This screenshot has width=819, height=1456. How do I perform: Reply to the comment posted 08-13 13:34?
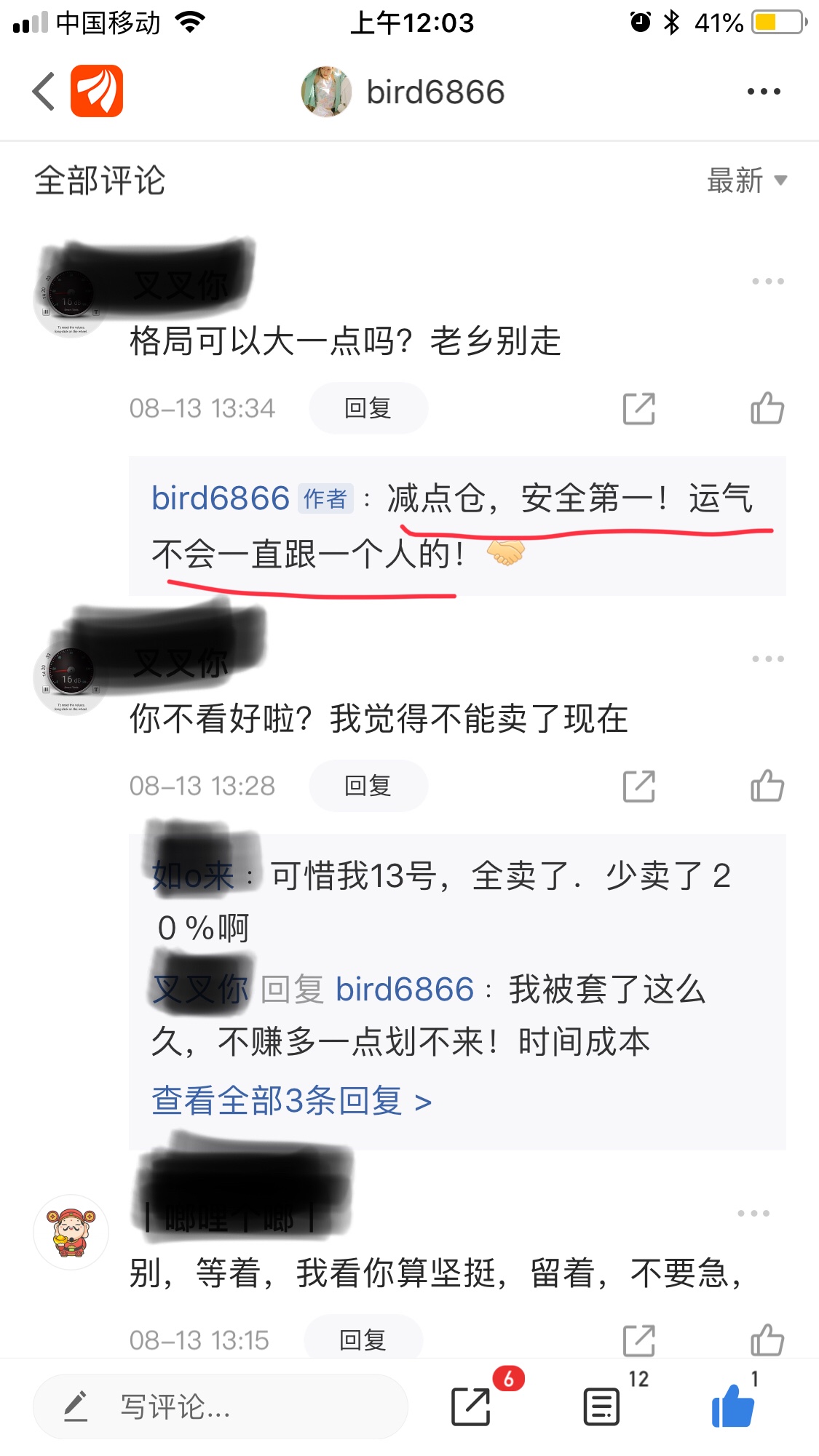click(x=368, y=408)
